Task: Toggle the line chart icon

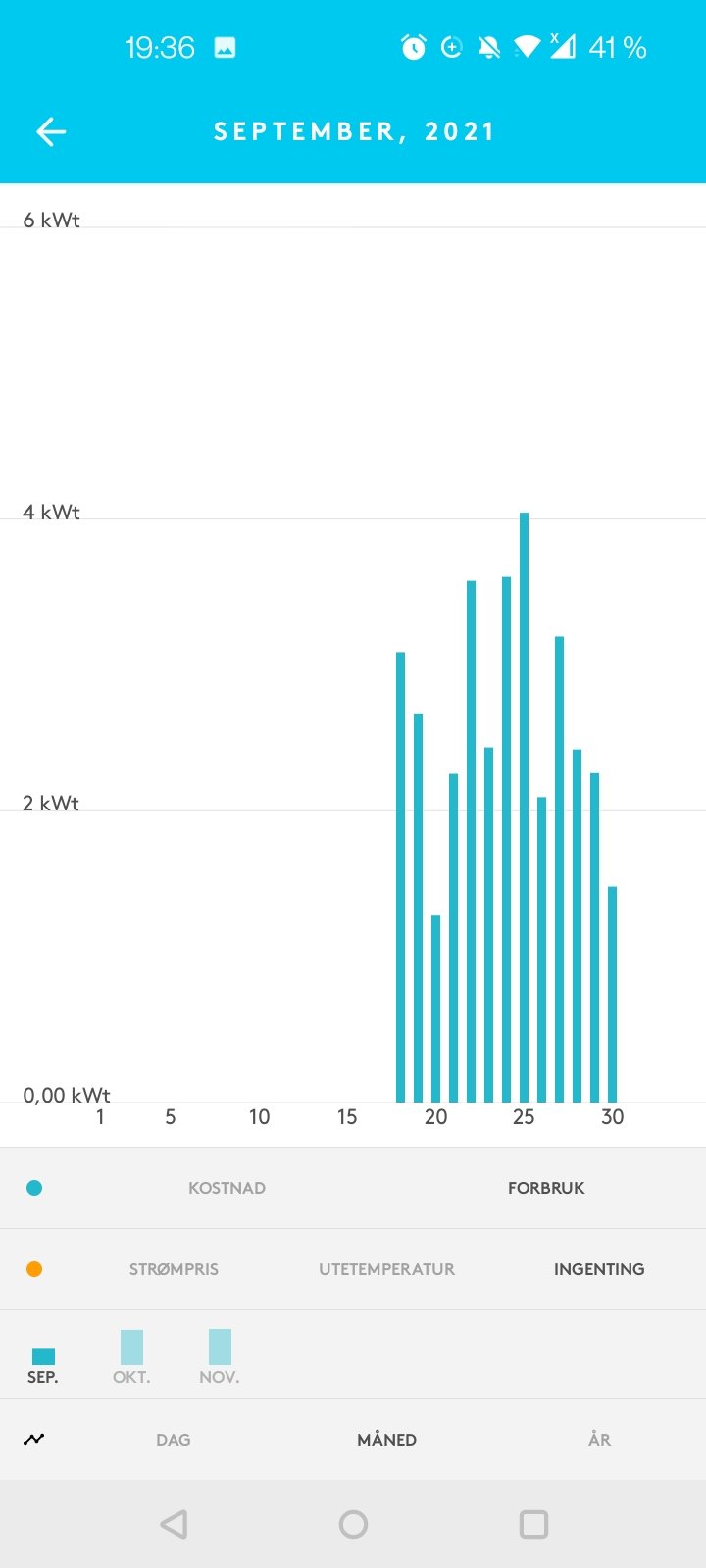Action: [34, 1439]
